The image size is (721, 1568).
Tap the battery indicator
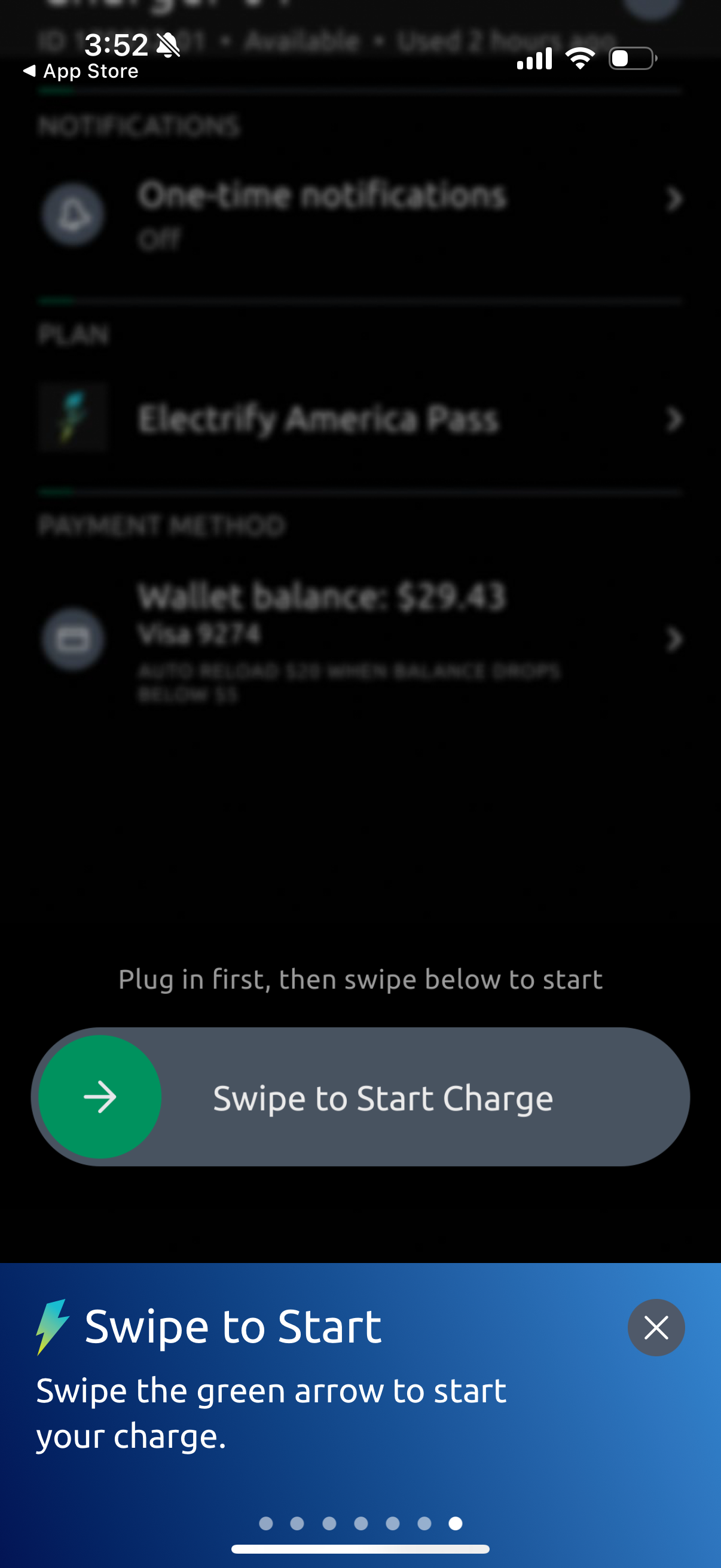631,59
